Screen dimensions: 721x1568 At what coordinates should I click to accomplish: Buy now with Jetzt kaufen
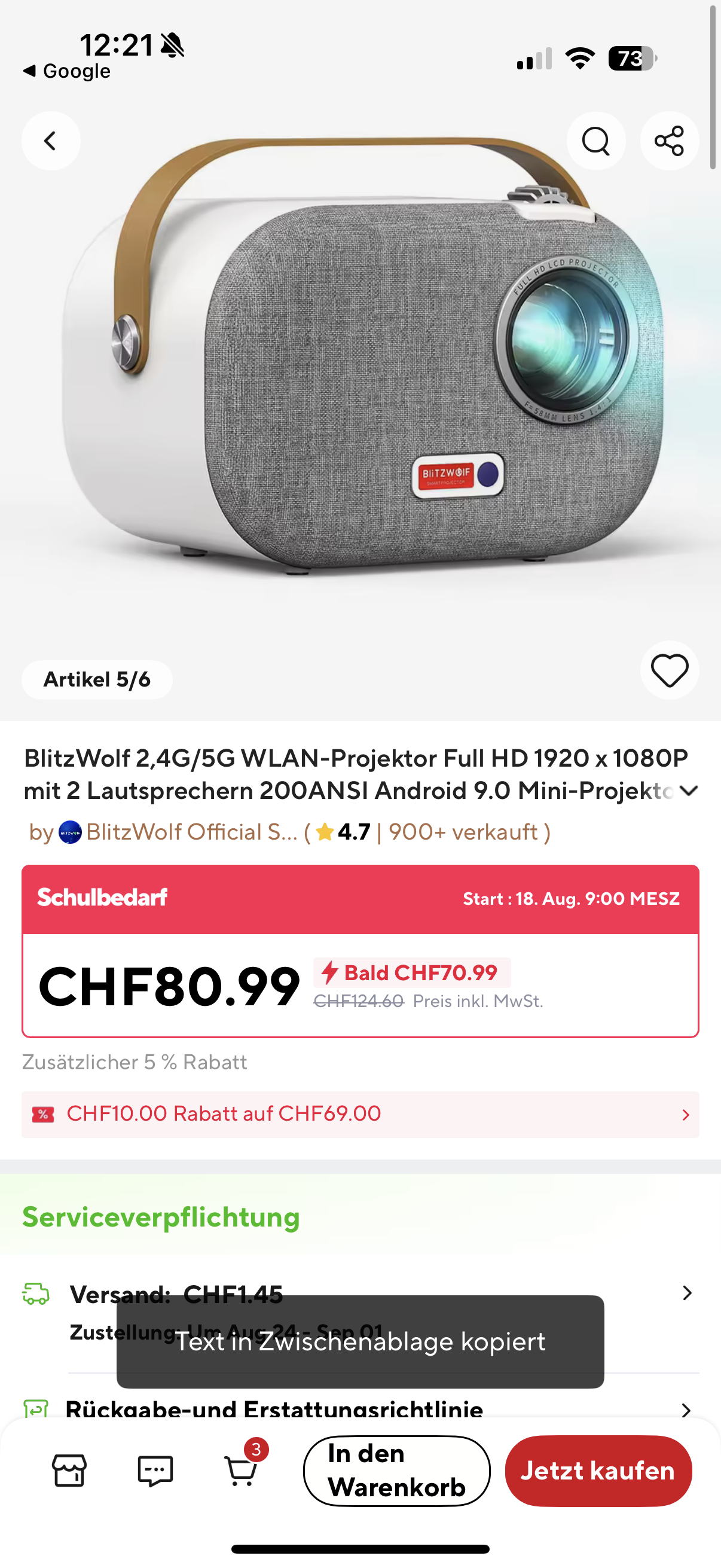pyautogui.click(x=598, y=1471)
